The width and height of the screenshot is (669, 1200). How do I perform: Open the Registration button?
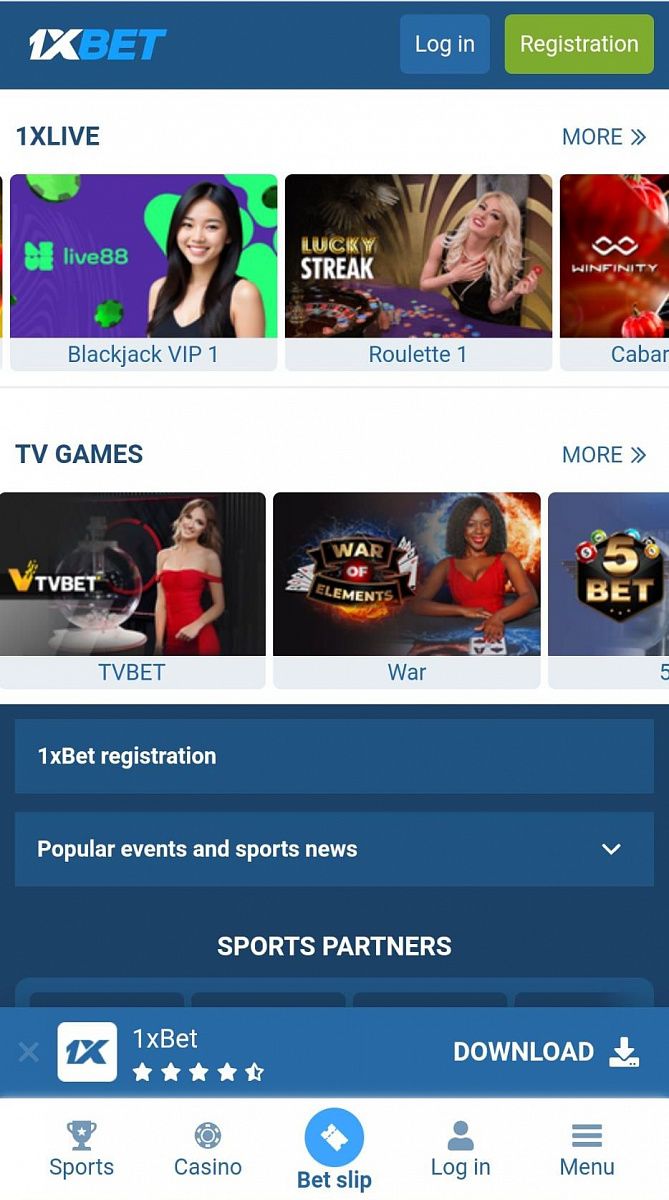578,44
